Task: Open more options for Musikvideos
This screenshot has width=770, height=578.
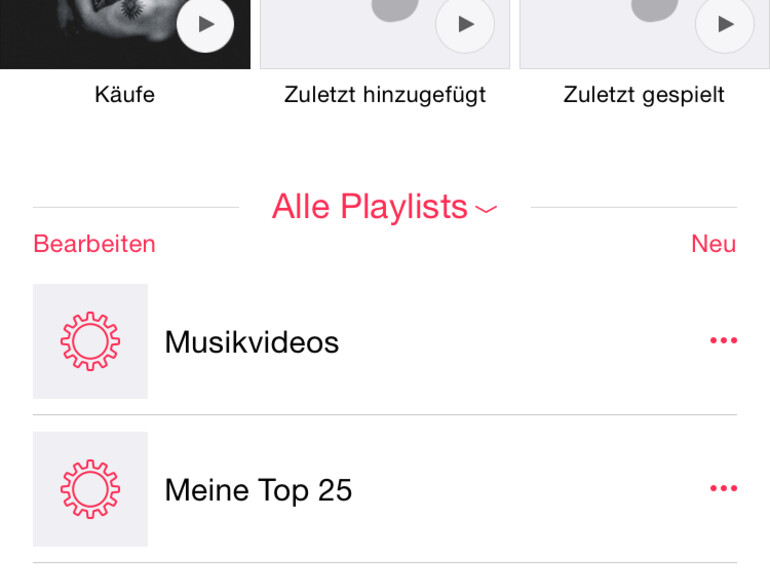Action: [723, 341]
